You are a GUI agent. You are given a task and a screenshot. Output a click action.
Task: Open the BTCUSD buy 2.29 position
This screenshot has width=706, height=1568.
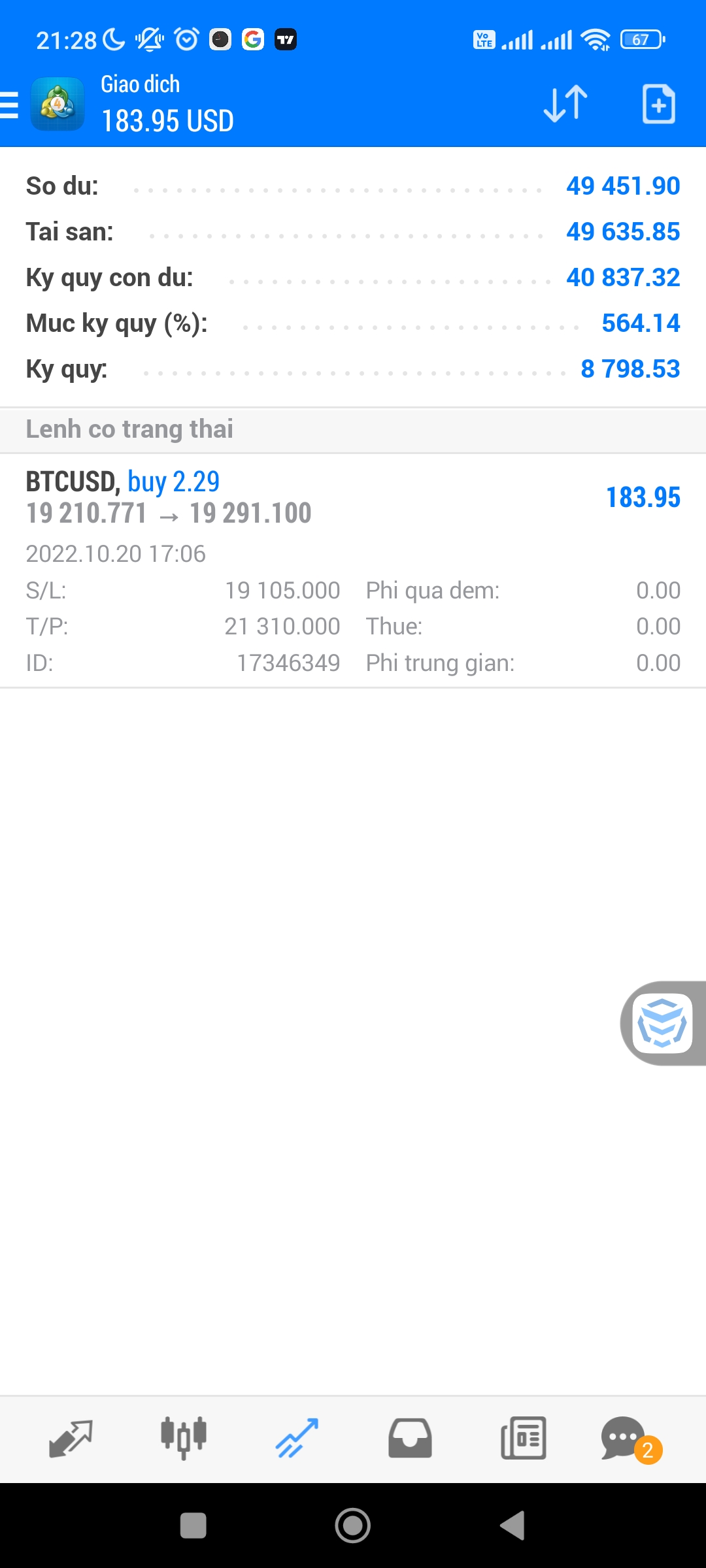click(x=353, y=568)
